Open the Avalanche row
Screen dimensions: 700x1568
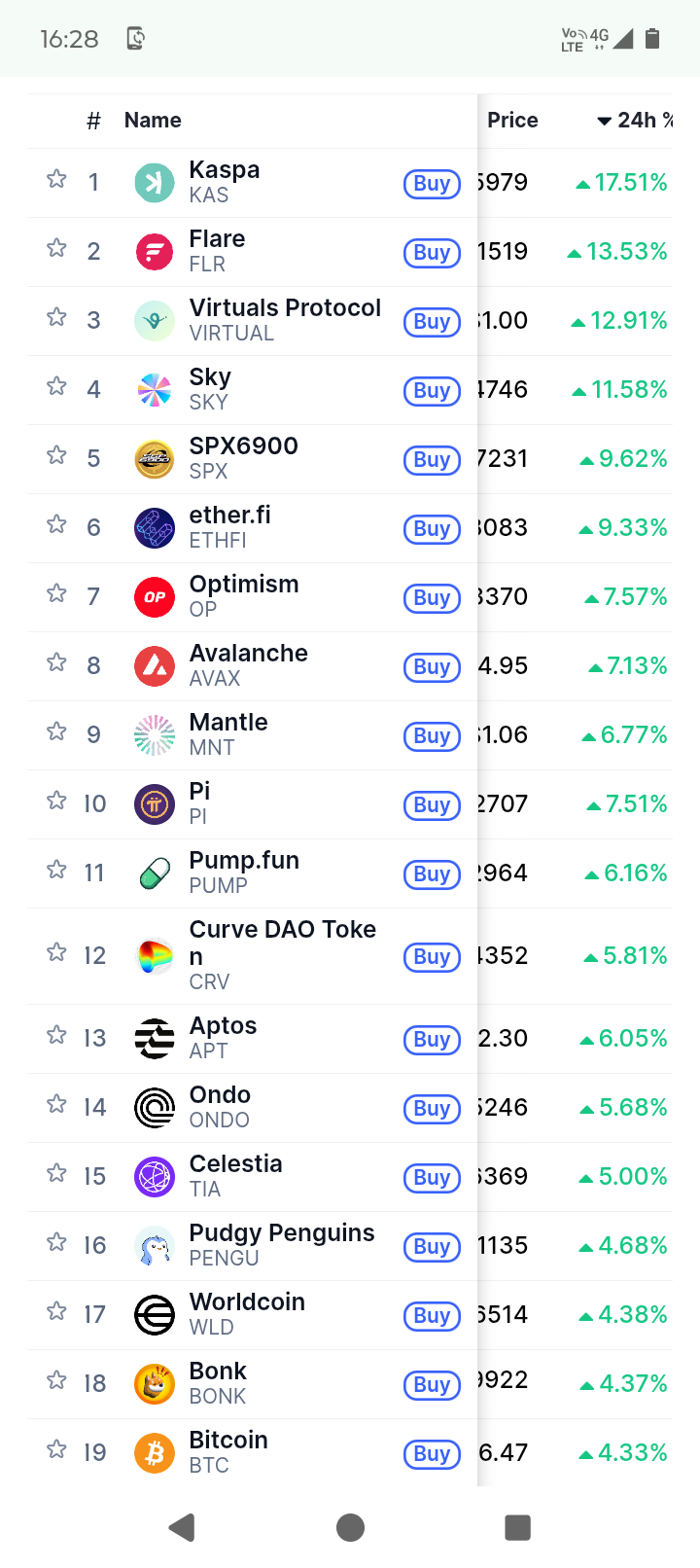(x=248, y=665)
